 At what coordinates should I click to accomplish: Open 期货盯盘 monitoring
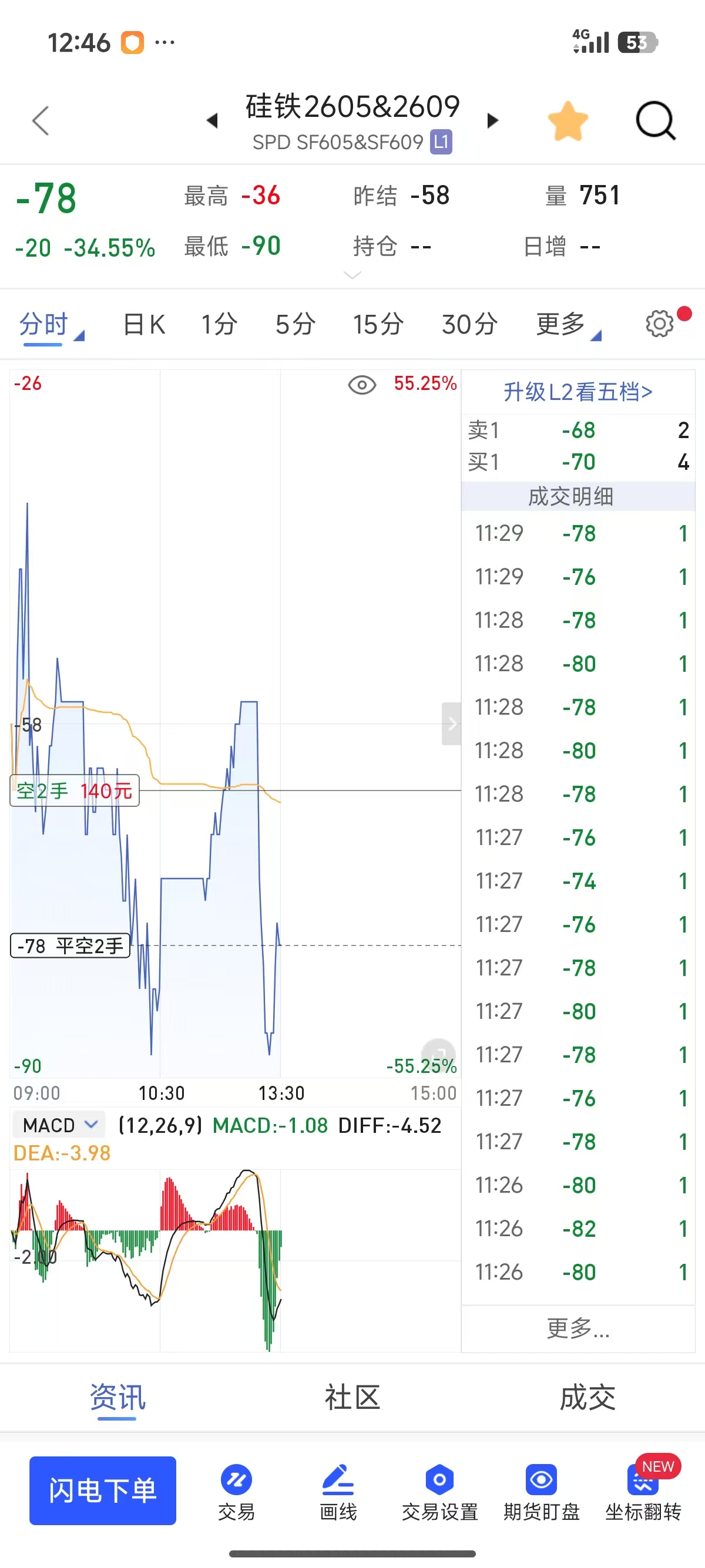[x=541, y=1492]
